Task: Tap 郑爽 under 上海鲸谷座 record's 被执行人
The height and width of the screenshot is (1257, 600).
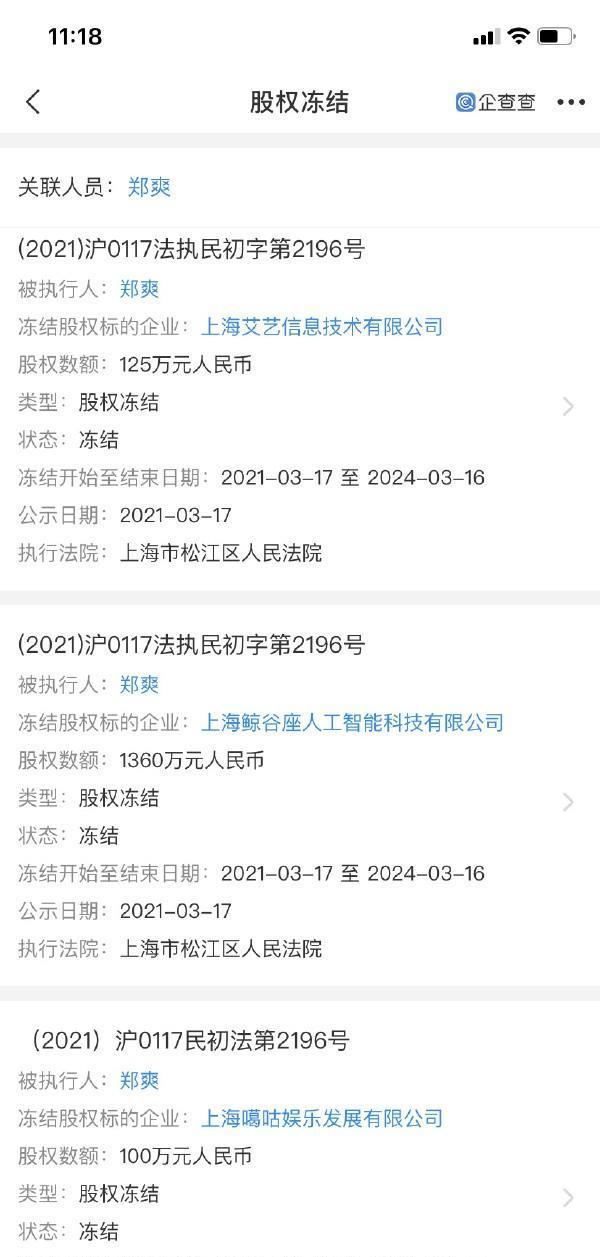Action: pos(140,686)
